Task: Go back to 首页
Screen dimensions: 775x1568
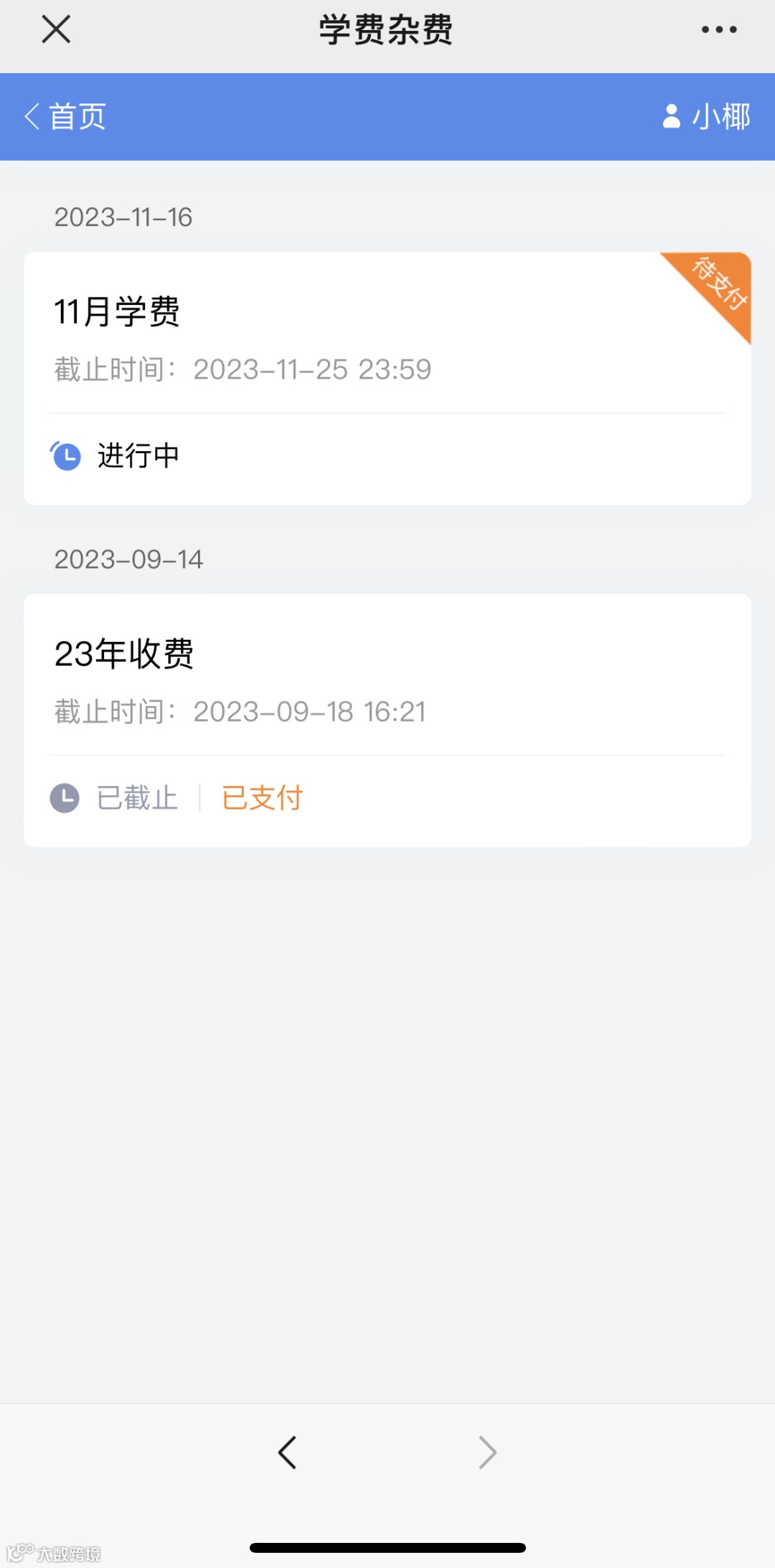Action: [x=66, y=116]
